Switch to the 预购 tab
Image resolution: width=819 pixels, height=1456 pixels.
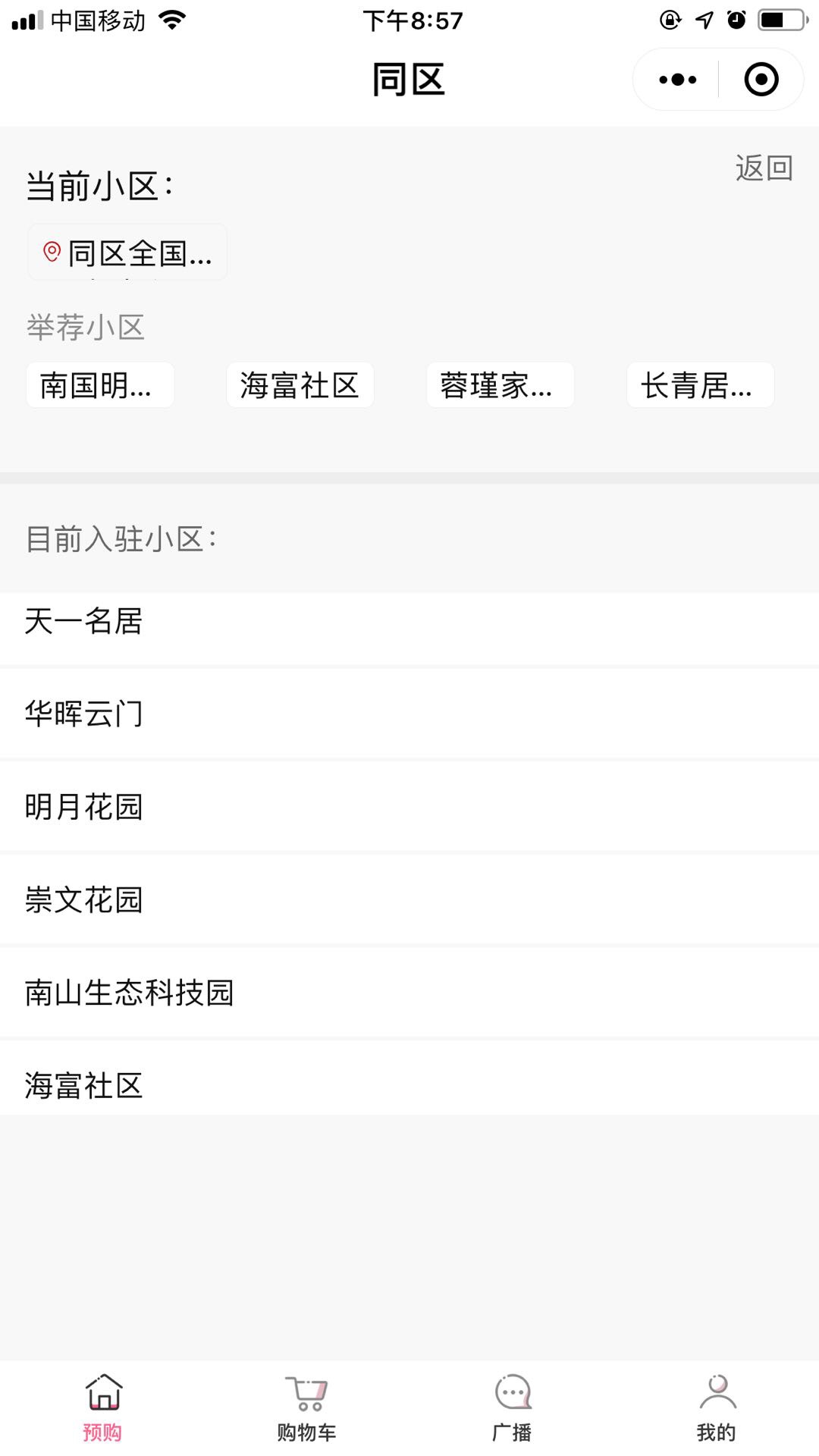coord(102,1407)
